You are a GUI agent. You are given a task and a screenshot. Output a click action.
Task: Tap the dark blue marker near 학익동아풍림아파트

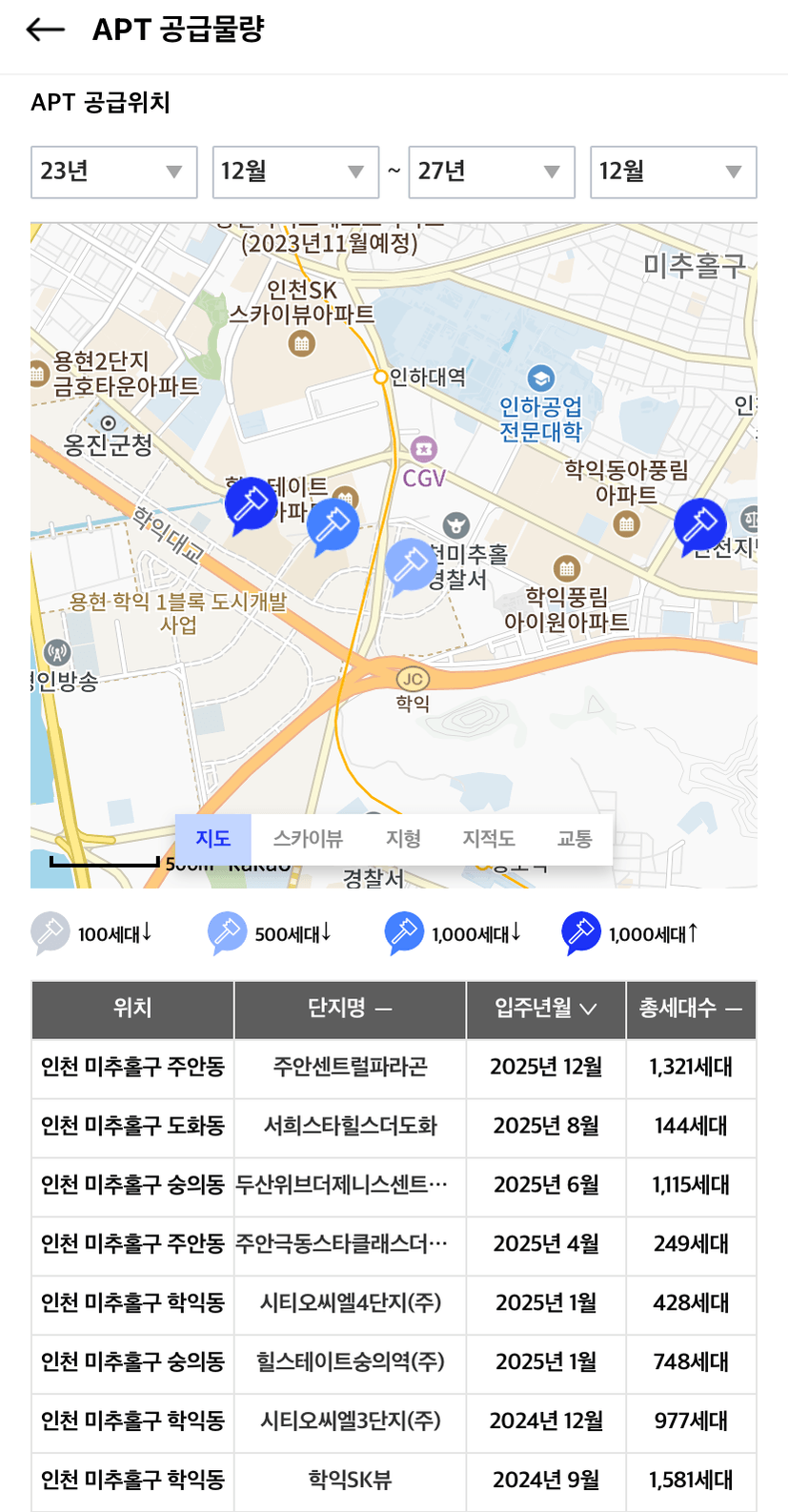(699, 525)
